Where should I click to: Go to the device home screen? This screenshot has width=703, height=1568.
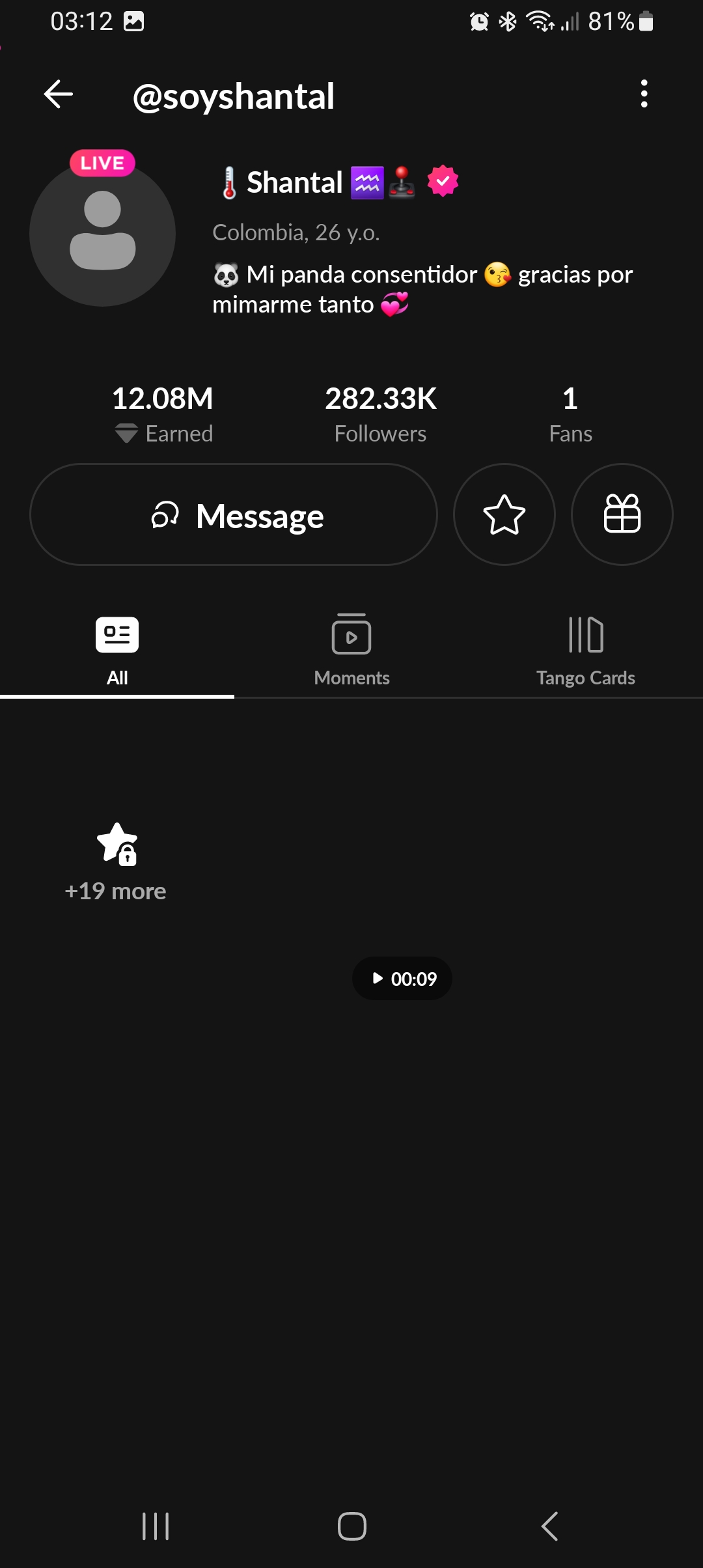point(351,1526)
